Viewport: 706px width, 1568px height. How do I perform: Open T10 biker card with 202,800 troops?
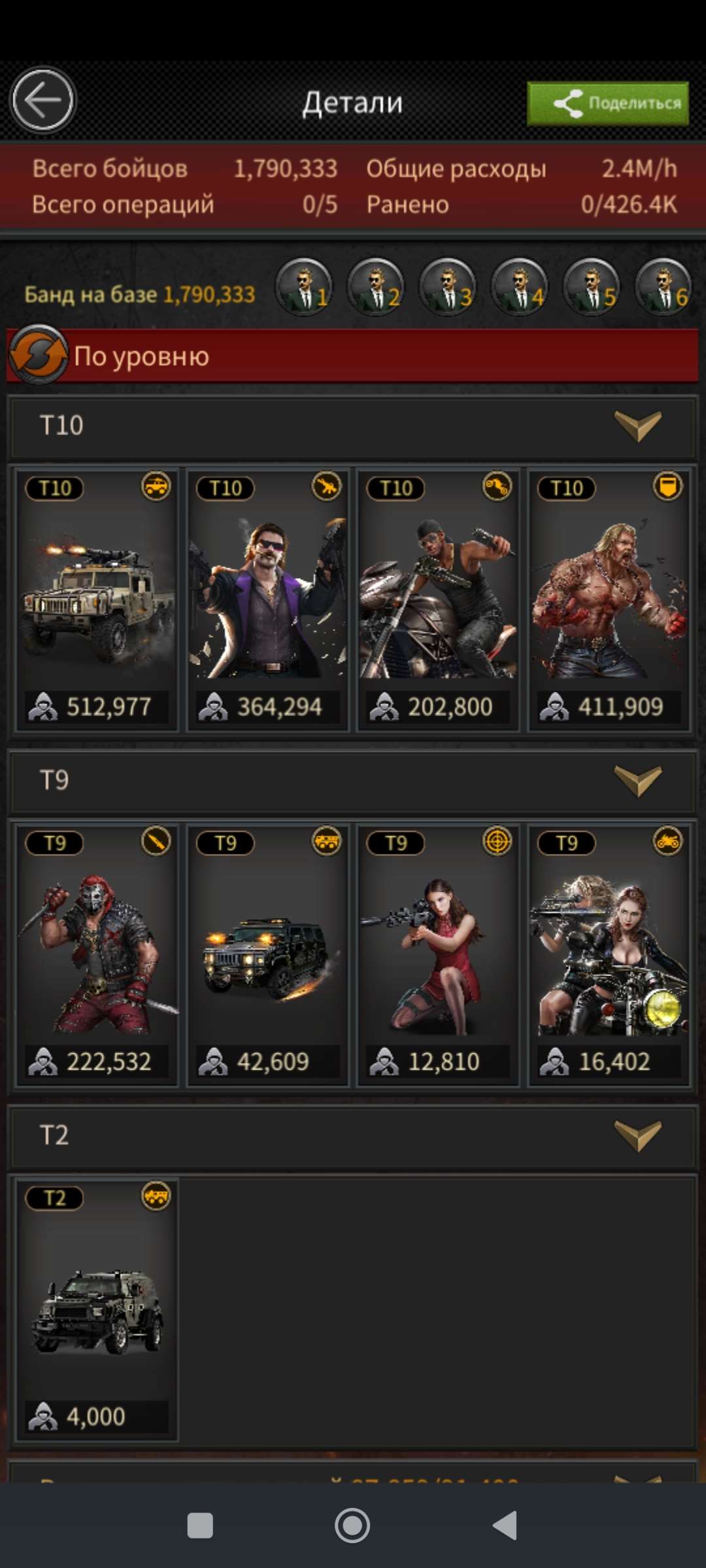[438, 599]
